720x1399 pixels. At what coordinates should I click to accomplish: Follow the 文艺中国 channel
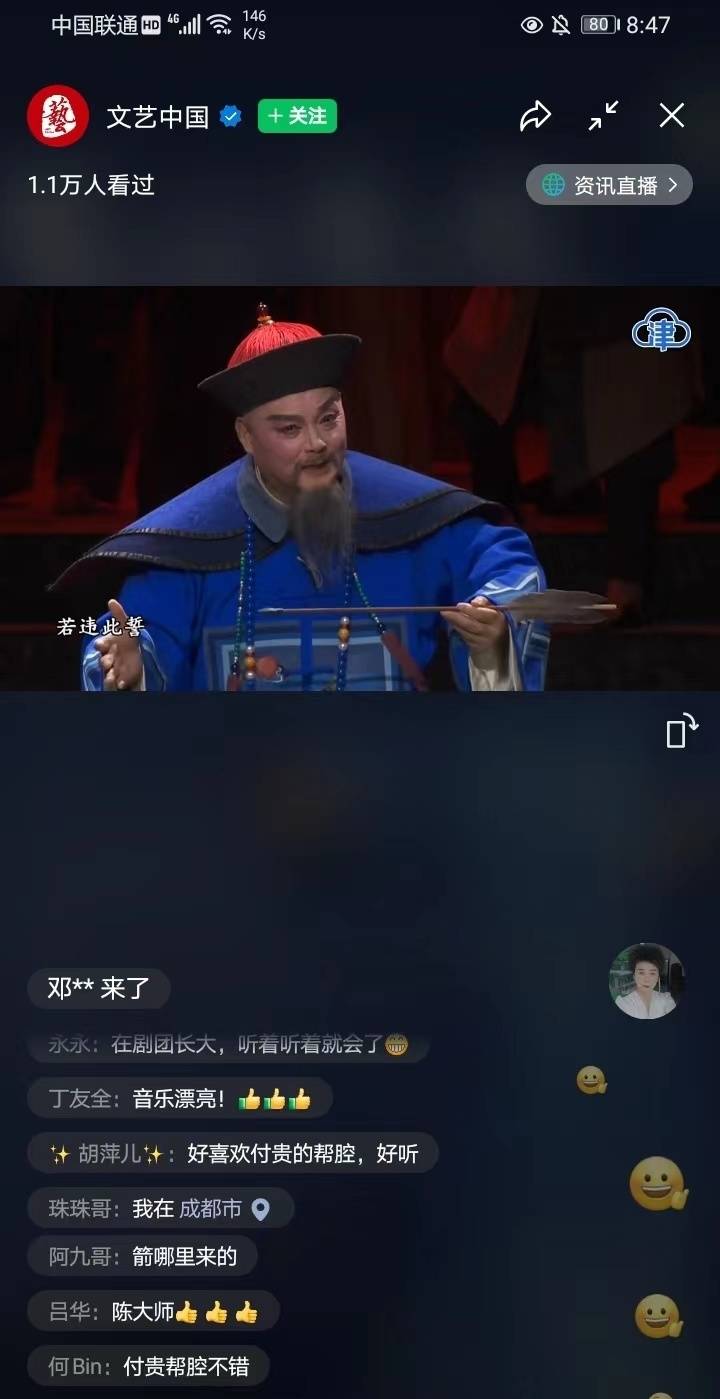[297, 116]
